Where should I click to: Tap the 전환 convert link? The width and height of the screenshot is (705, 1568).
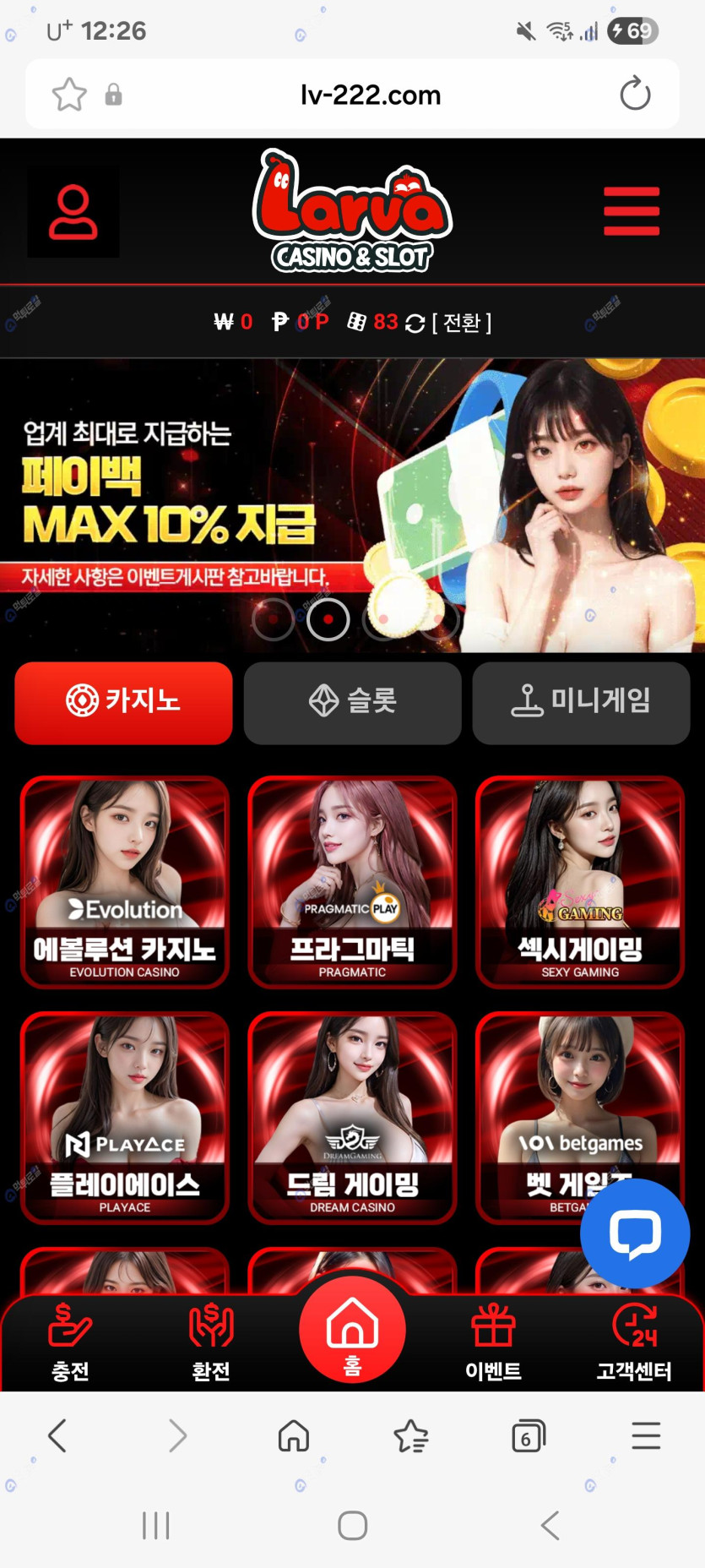461,322
